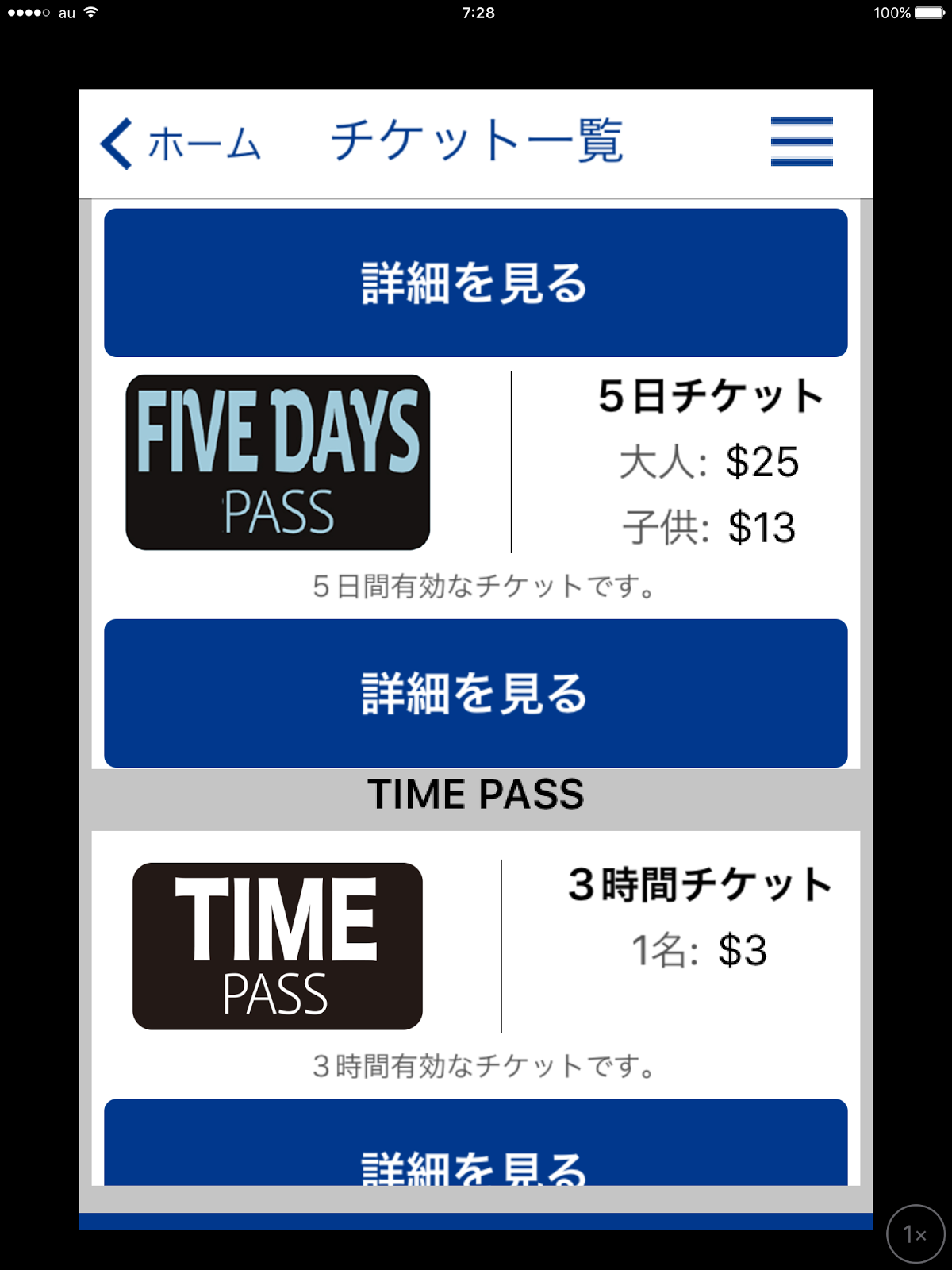Go back to ホーム
Viewport: 952px width, 1270px height.
(x=180, y=144)
